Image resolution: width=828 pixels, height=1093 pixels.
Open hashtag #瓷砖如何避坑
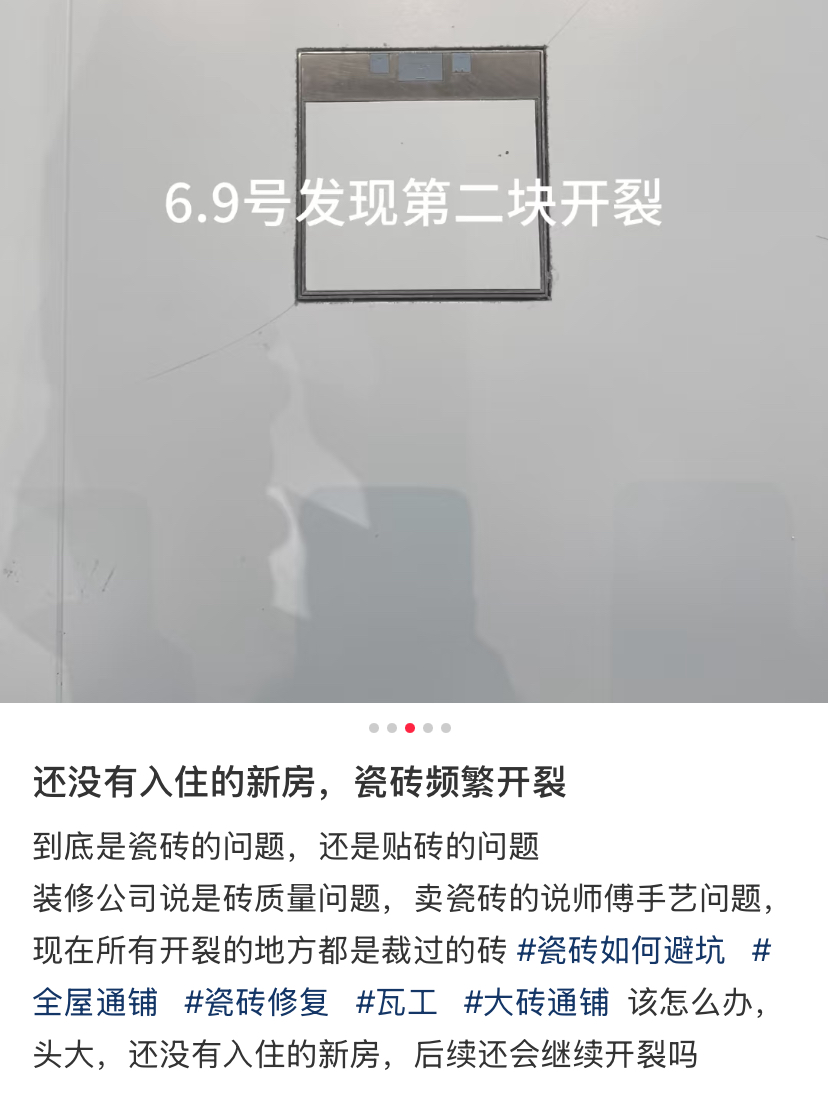621,950
